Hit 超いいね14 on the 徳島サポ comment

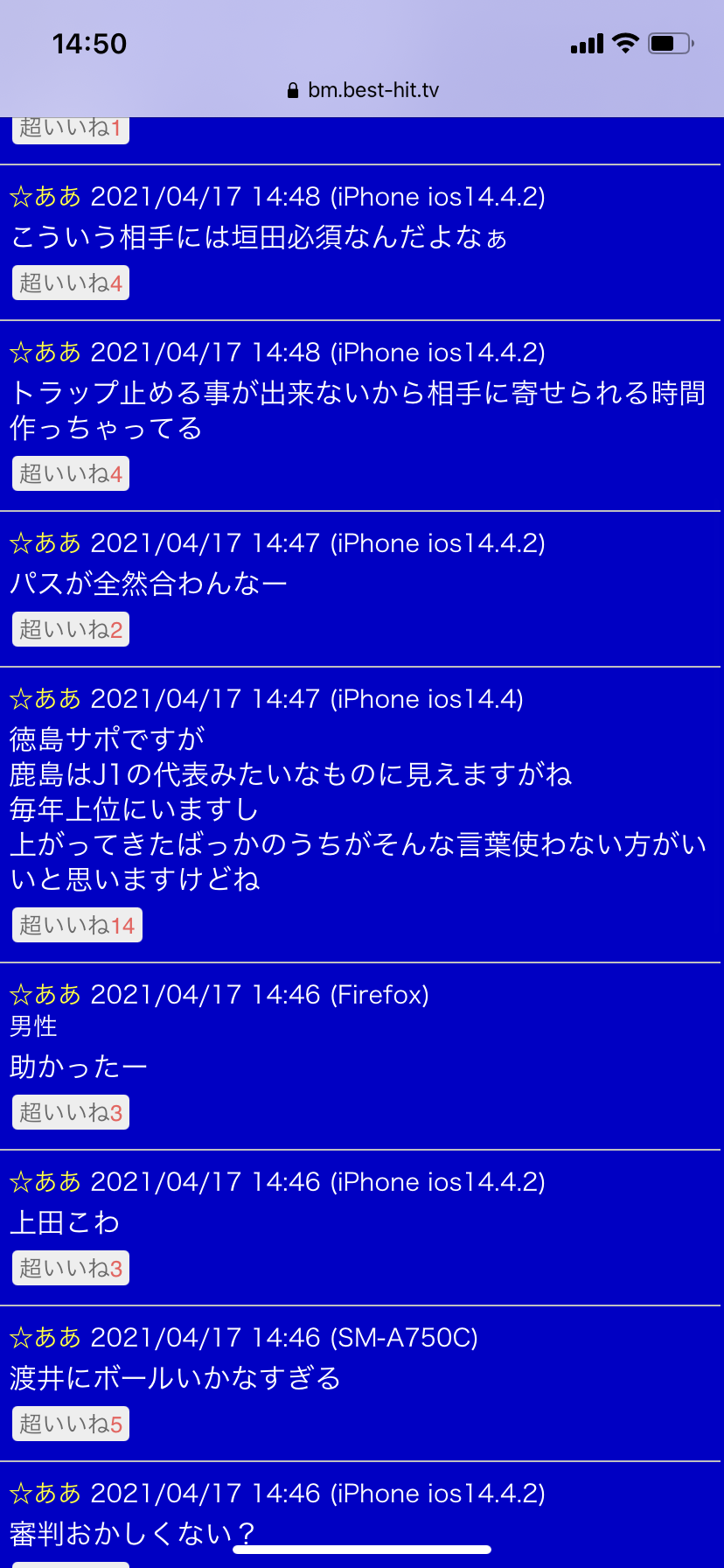[77, 925]
